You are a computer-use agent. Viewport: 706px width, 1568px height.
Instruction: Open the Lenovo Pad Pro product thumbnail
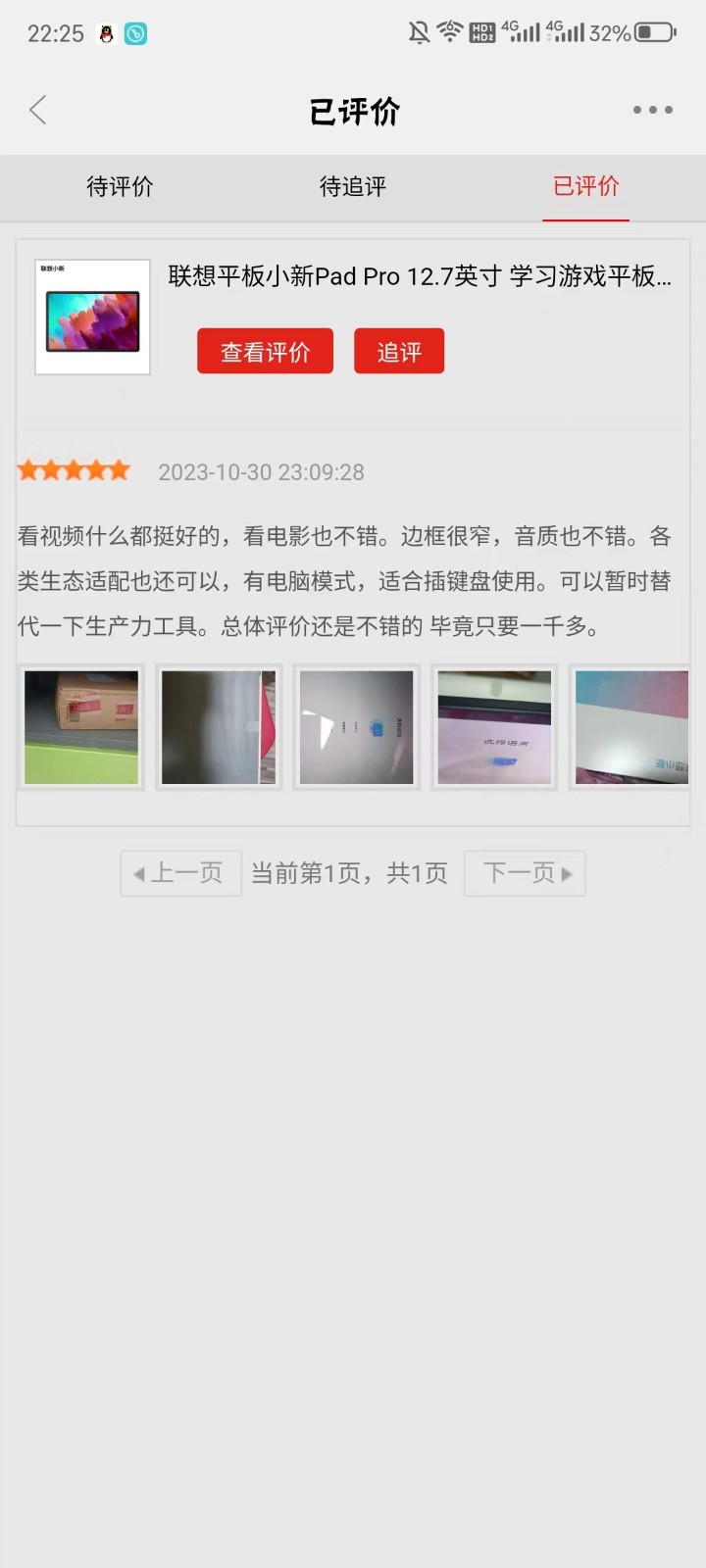coord(93,317)
